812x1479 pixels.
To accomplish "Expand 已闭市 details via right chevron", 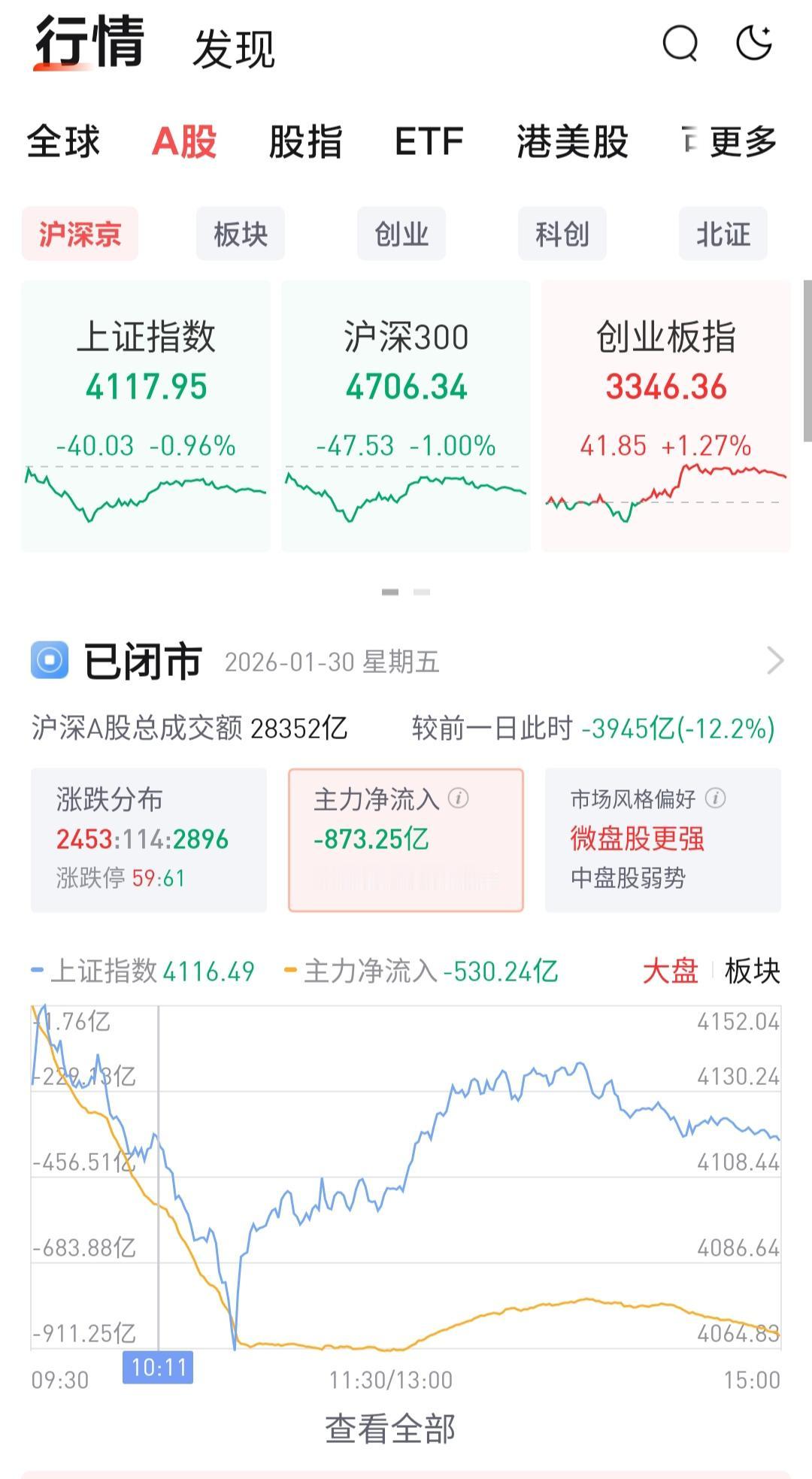I will click(777, 660).
